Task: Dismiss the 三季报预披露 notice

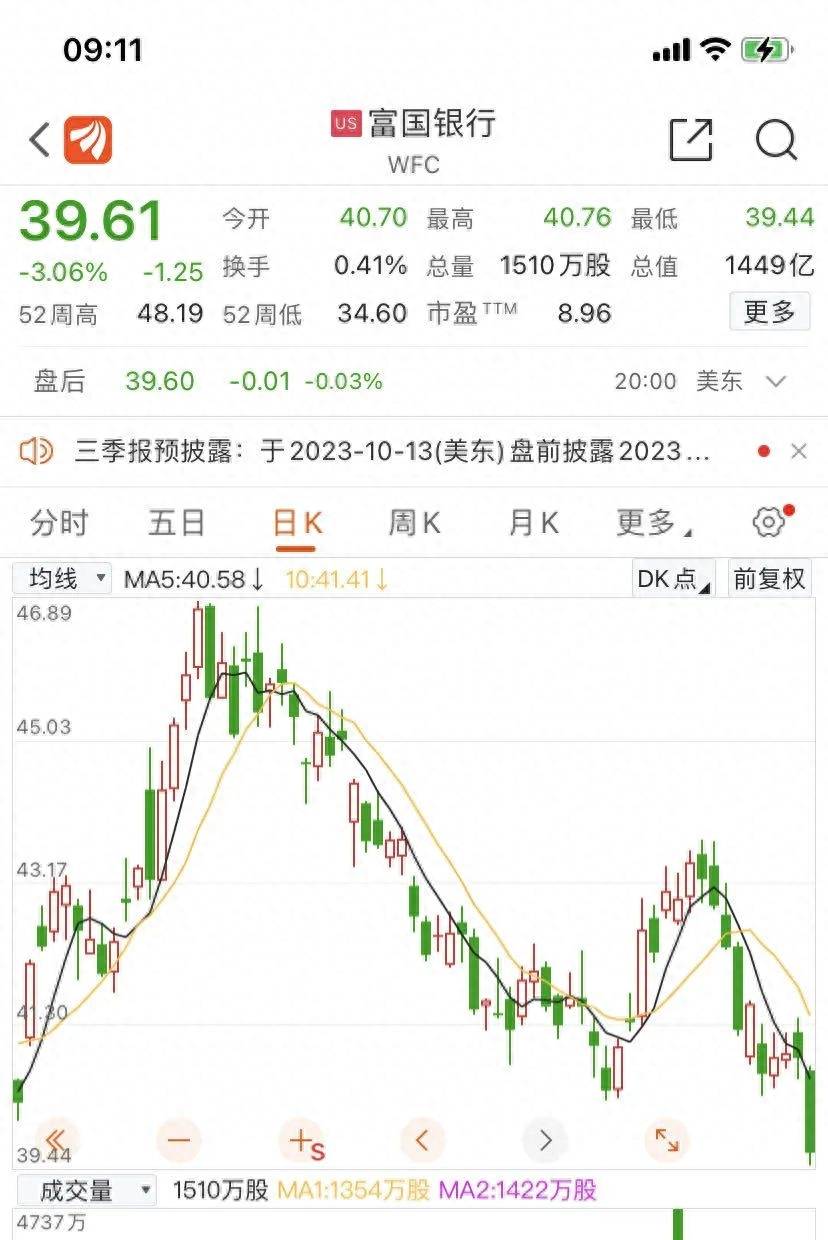Action: tap(799, 452)
